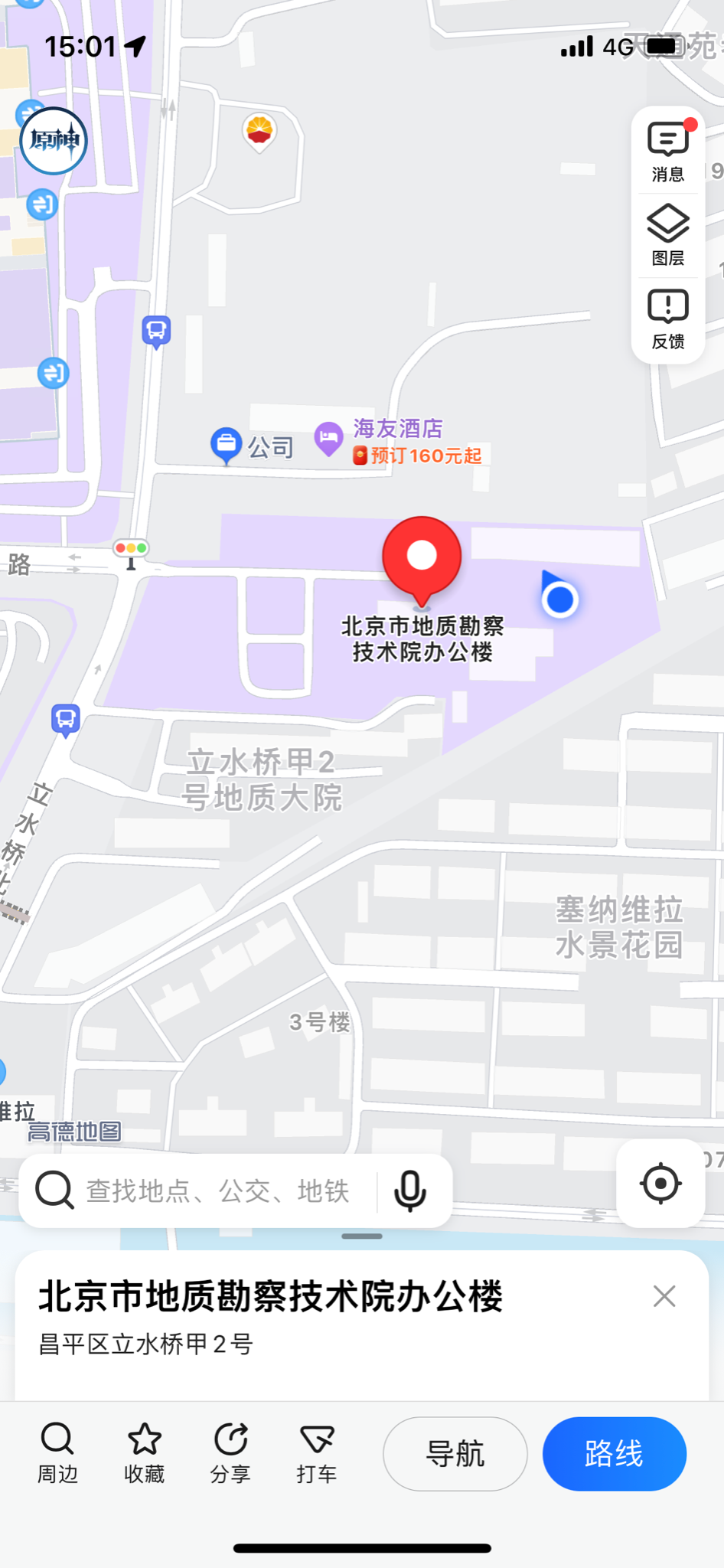This screenshot has width=724, height=1568.
Task: Open the 原神 promo badge
Action: 54,141
